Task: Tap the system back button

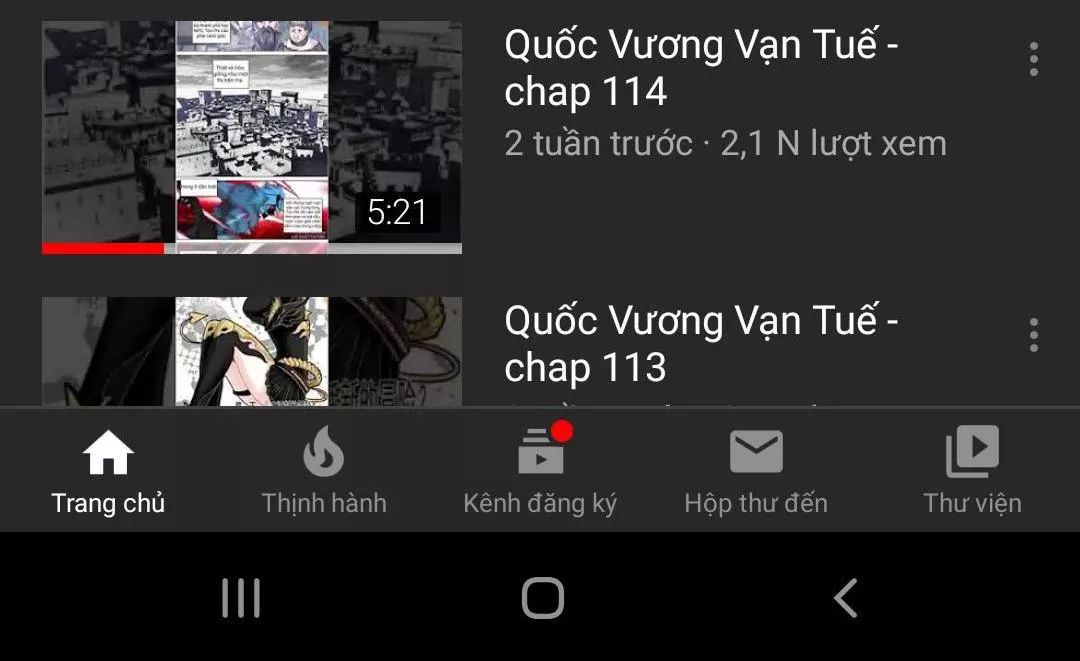Action: click(x=846, y=598)
